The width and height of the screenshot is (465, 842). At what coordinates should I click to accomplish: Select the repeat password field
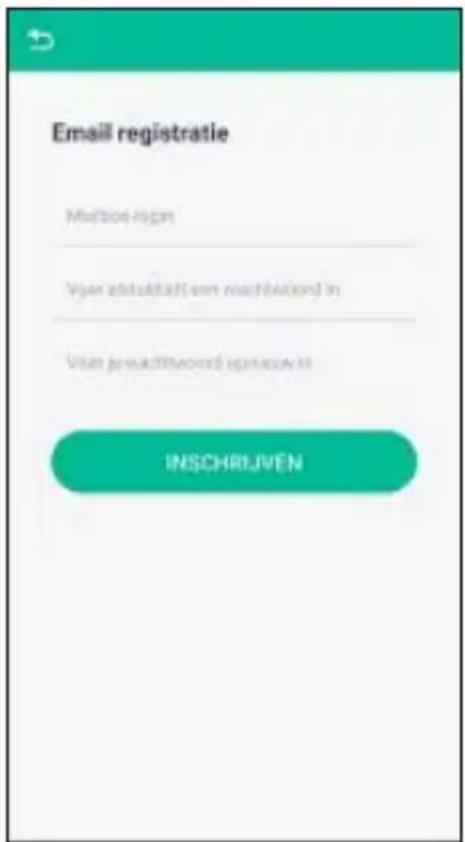pos(234,364)
